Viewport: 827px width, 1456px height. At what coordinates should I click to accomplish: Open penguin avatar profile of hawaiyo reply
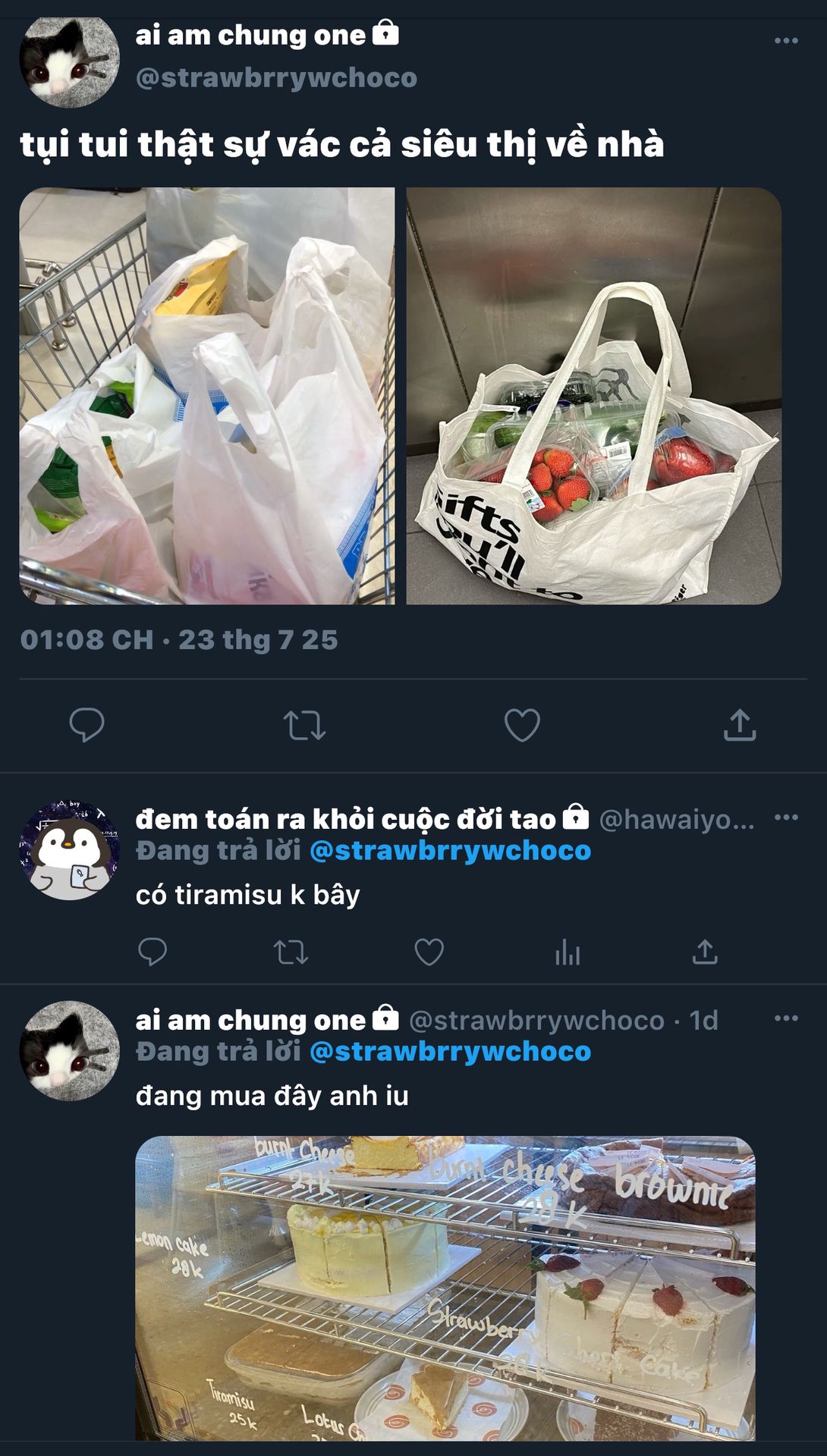tap(69, 850)
